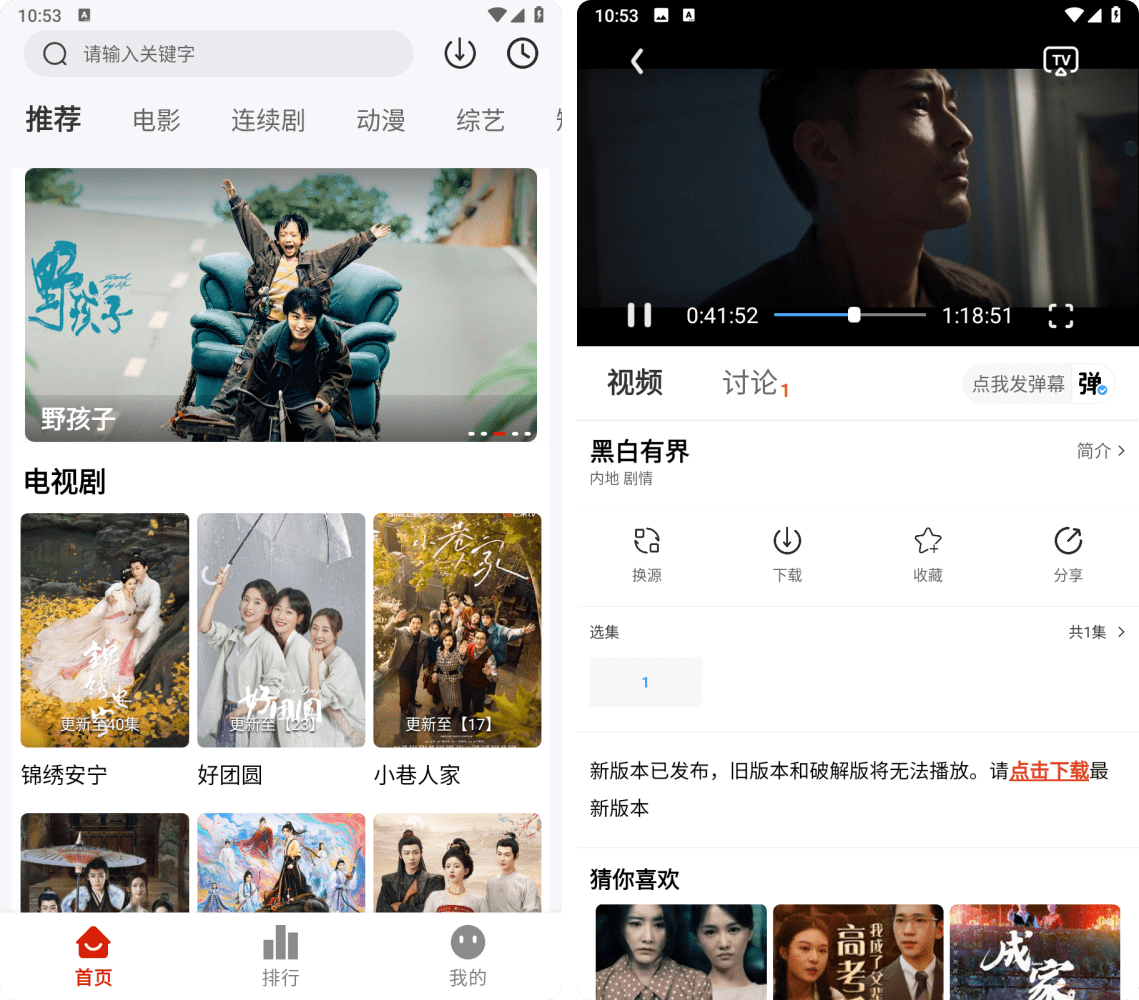Go to the 排行 ranking tab

pos(281,956)
